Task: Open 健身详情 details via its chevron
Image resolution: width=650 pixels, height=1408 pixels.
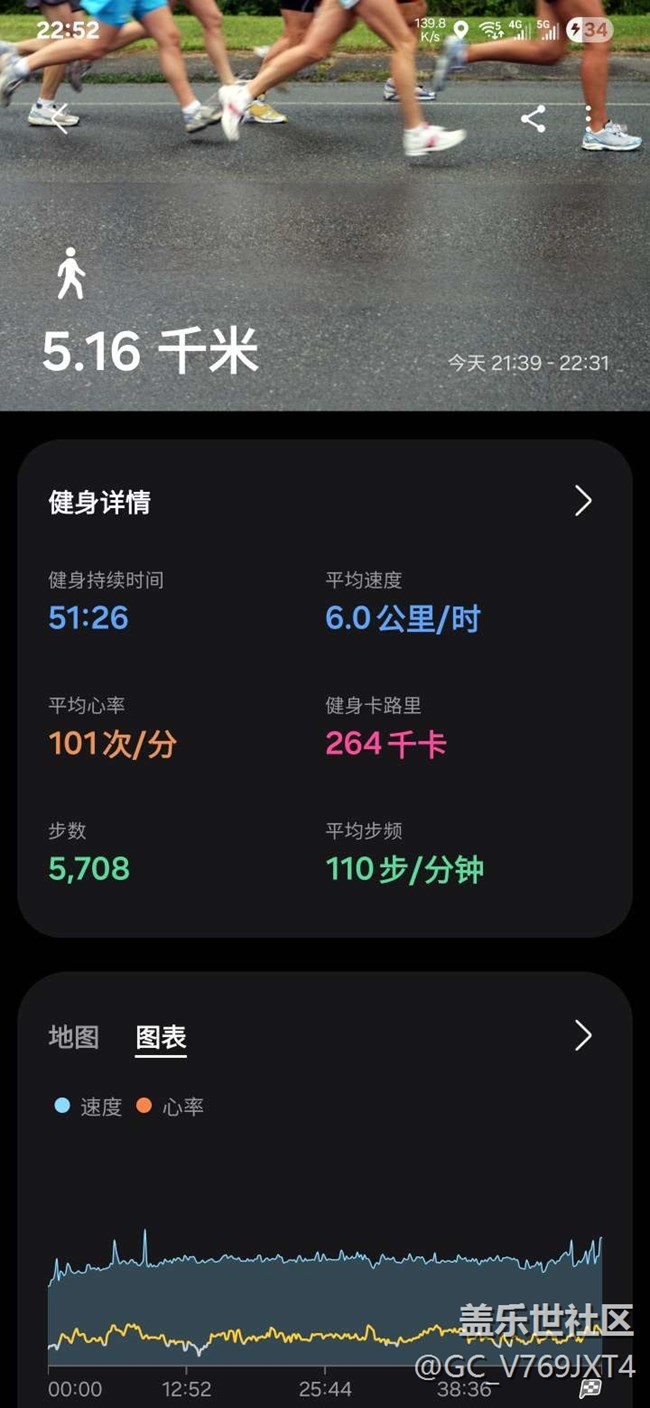Action: pyautogui.click(x=583, y=501)
